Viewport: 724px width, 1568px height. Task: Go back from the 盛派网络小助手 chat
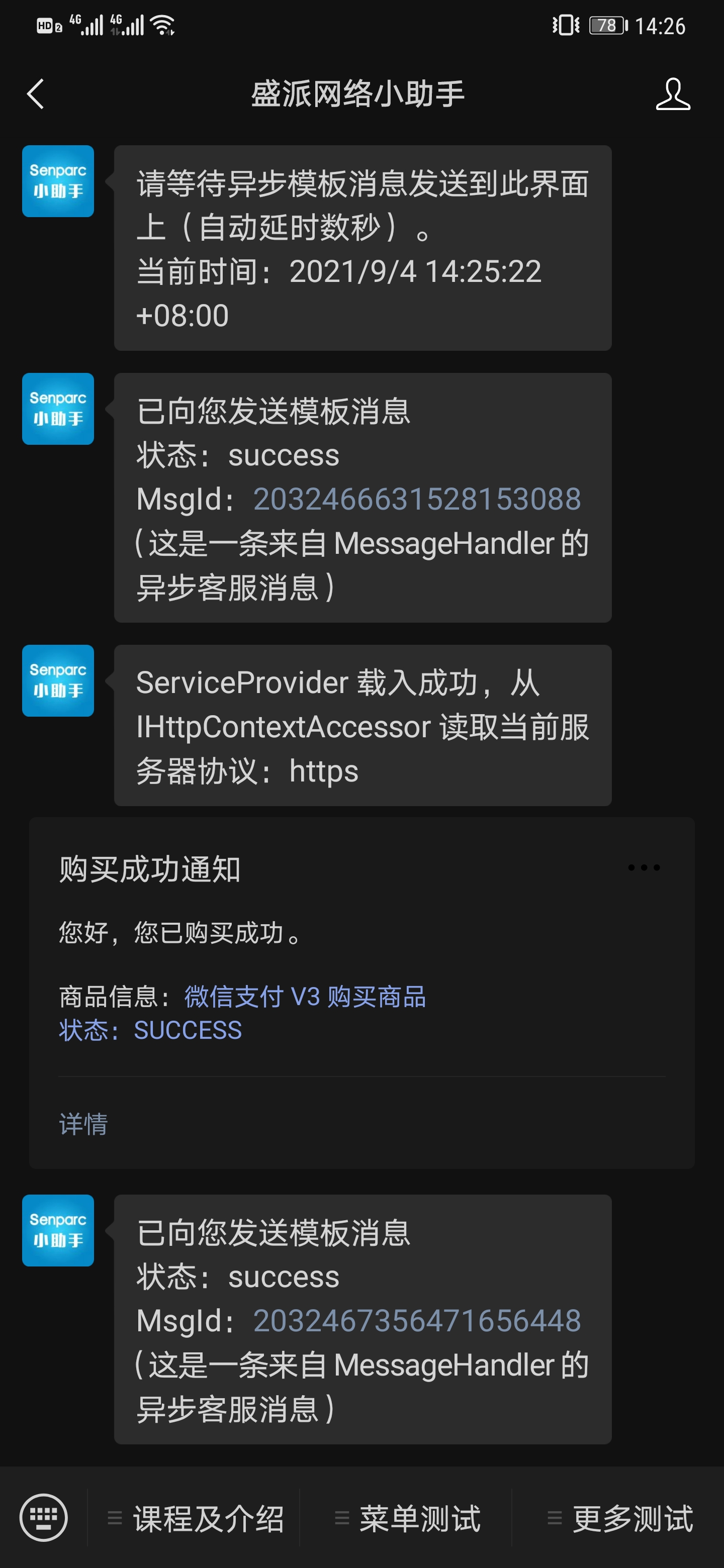click(35, 94)
